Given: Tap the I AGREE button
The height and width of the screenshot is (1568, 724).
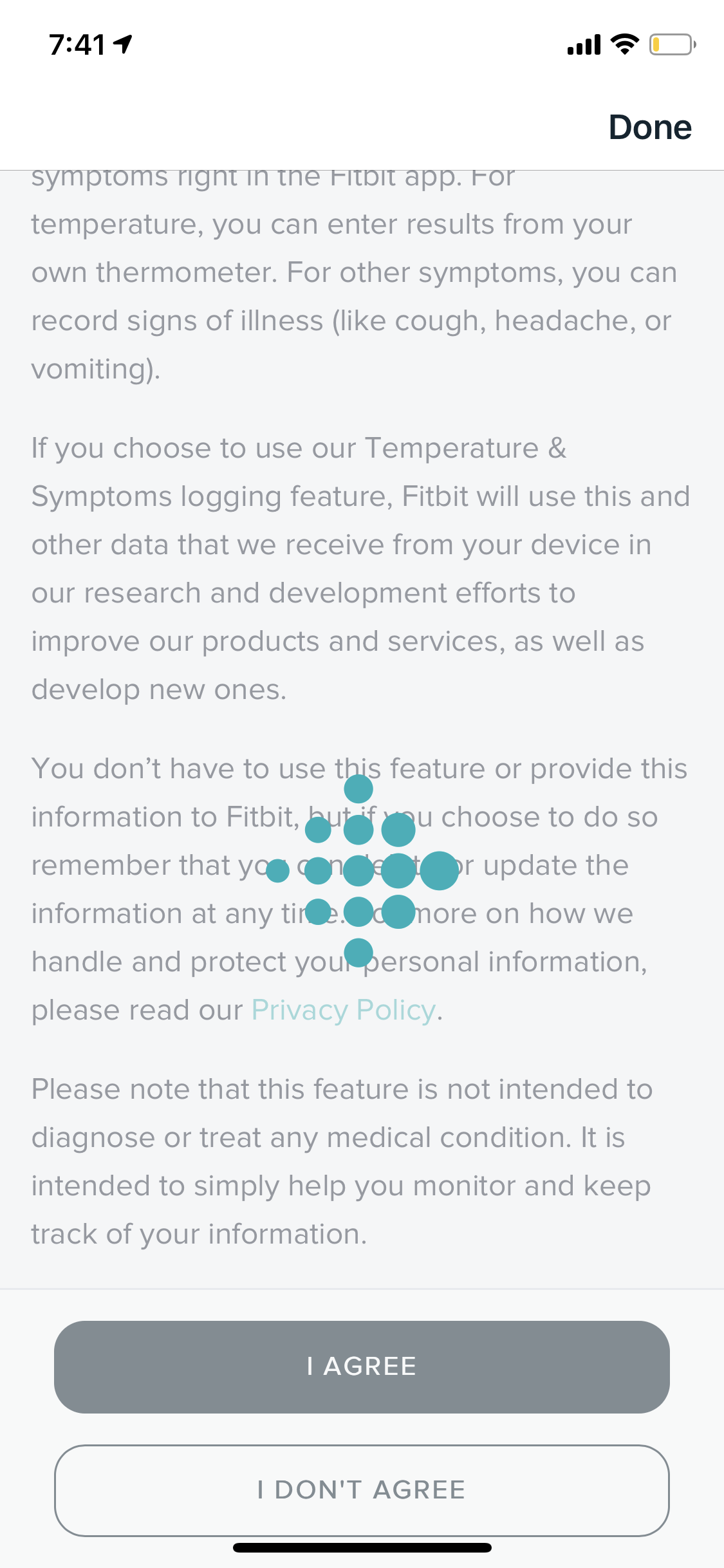Looking at the screenshot, I should [362, 1367].
